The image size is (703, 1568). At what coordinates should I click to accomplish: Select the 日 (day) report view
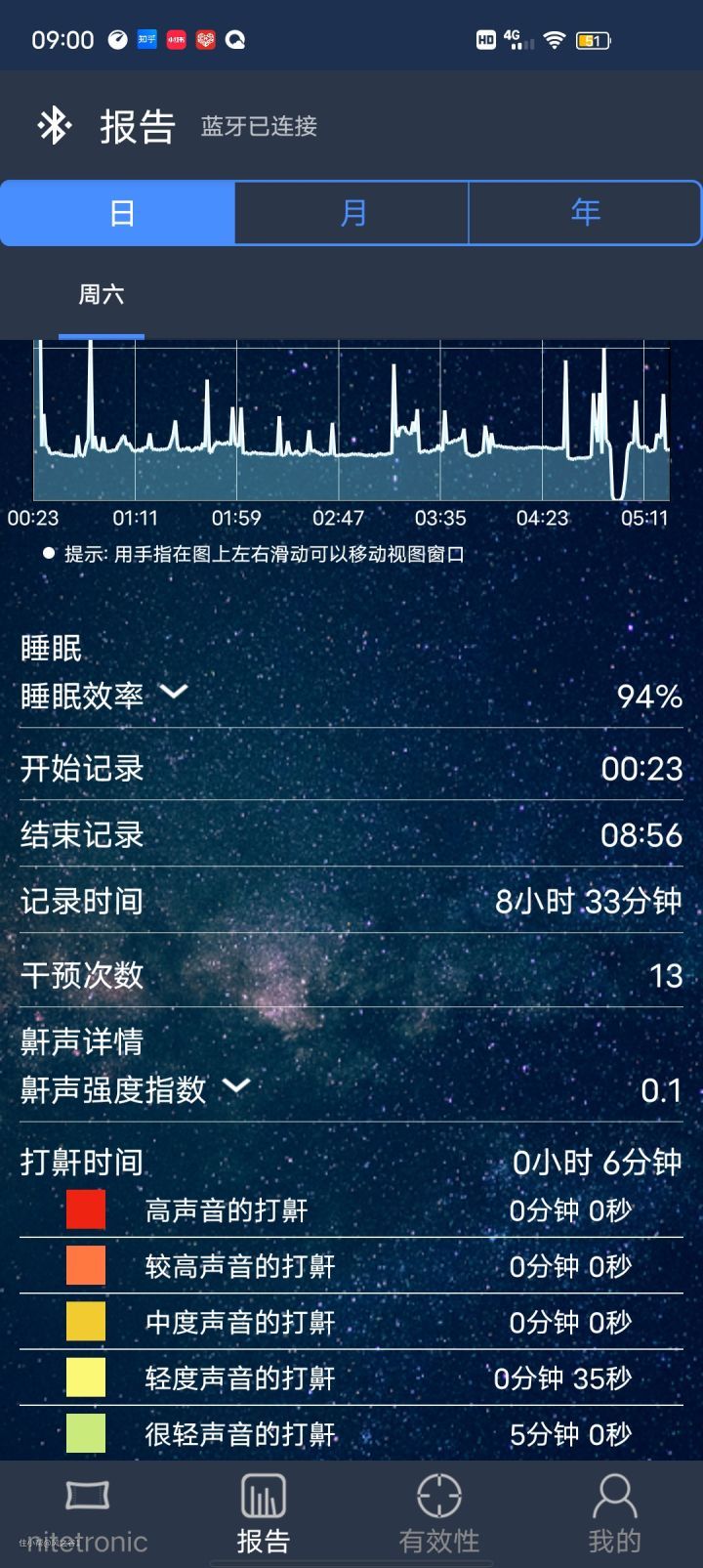click(120, 212)
